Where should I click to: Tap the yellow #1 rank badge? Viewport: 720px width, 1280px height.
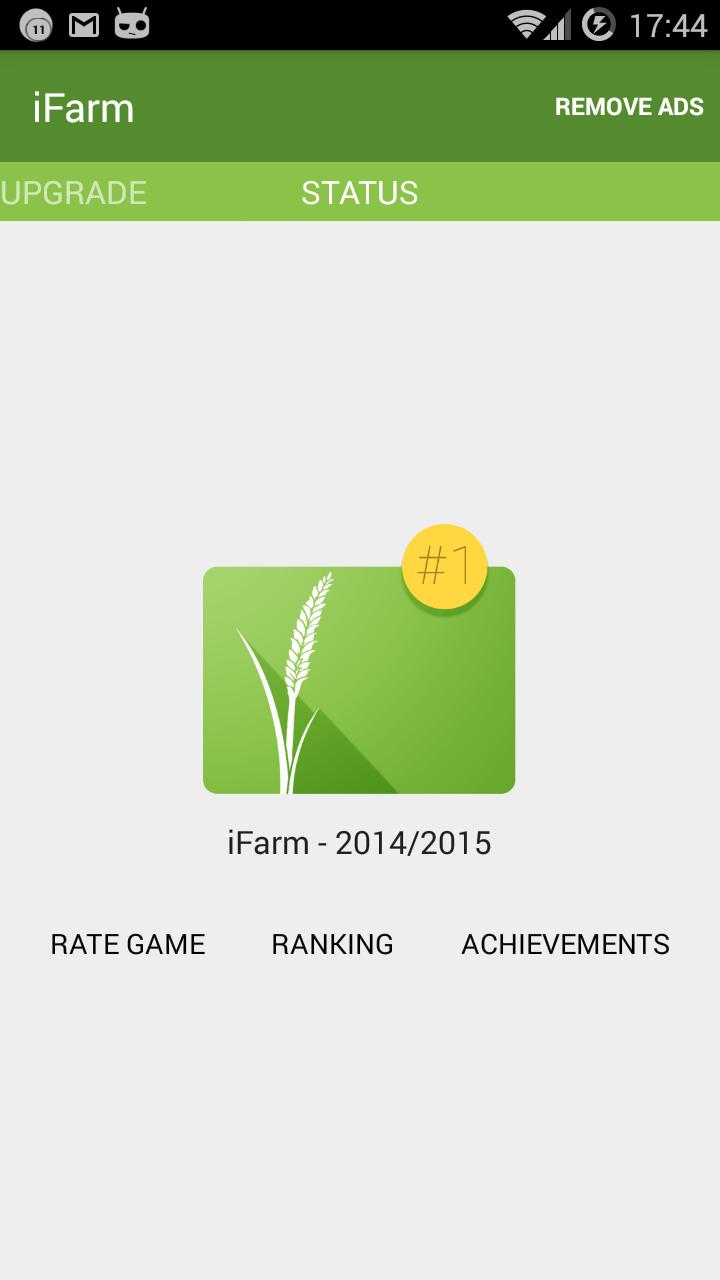[443, 565]
